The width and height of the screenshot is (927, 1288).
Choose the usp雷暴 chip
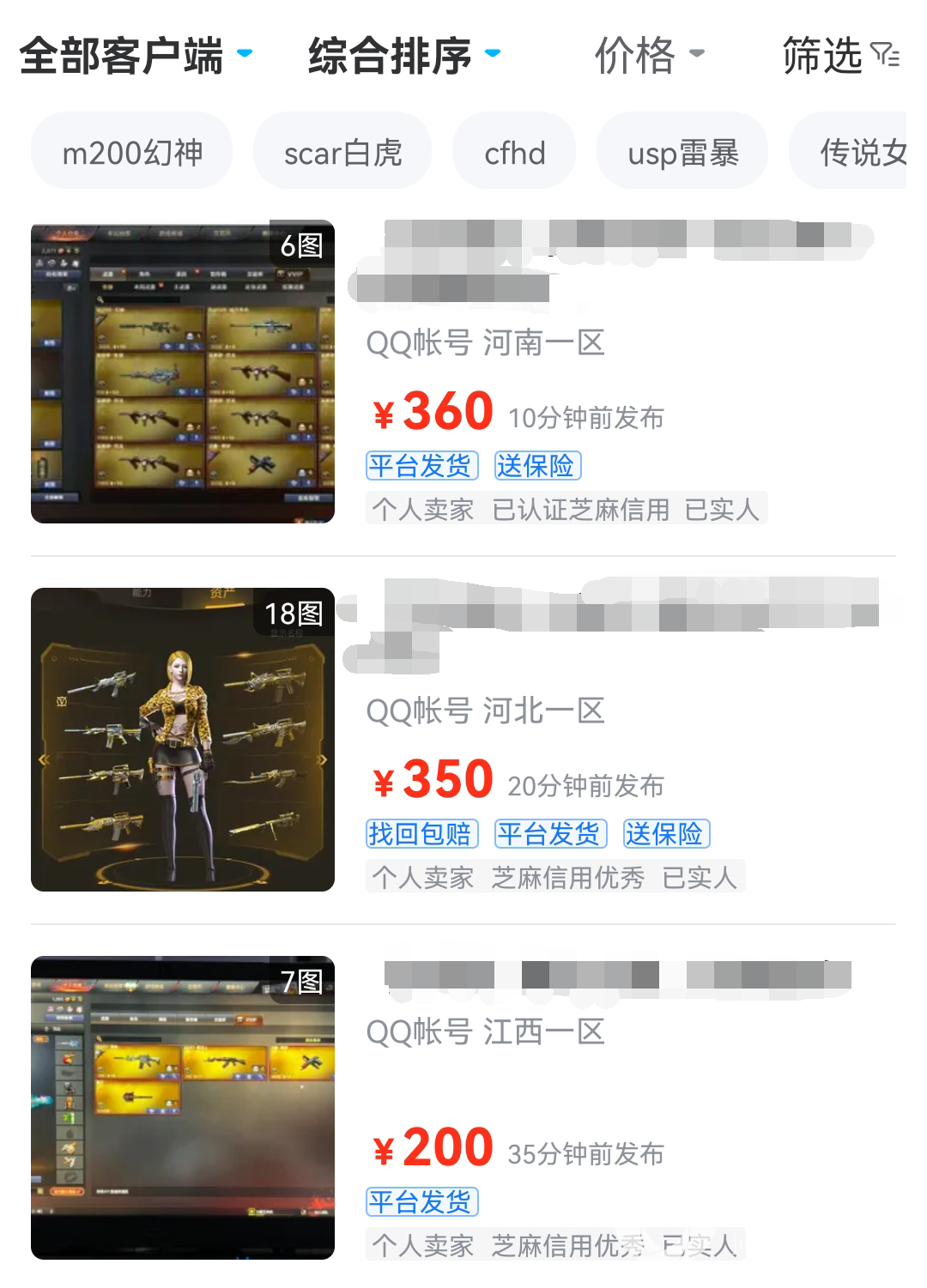(x=682, y=154)
